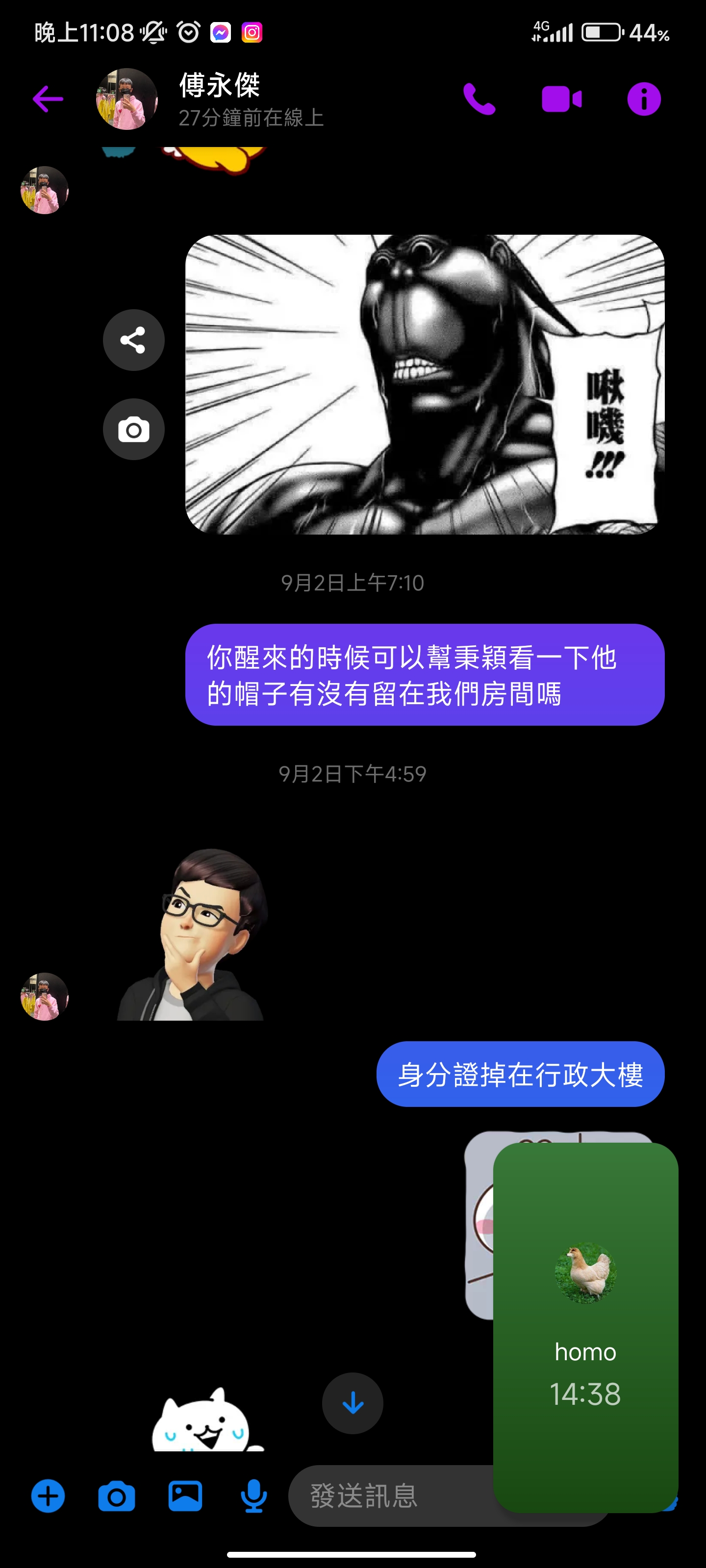Focus the 發送訊息 message field

click(x=390, y=1495)
